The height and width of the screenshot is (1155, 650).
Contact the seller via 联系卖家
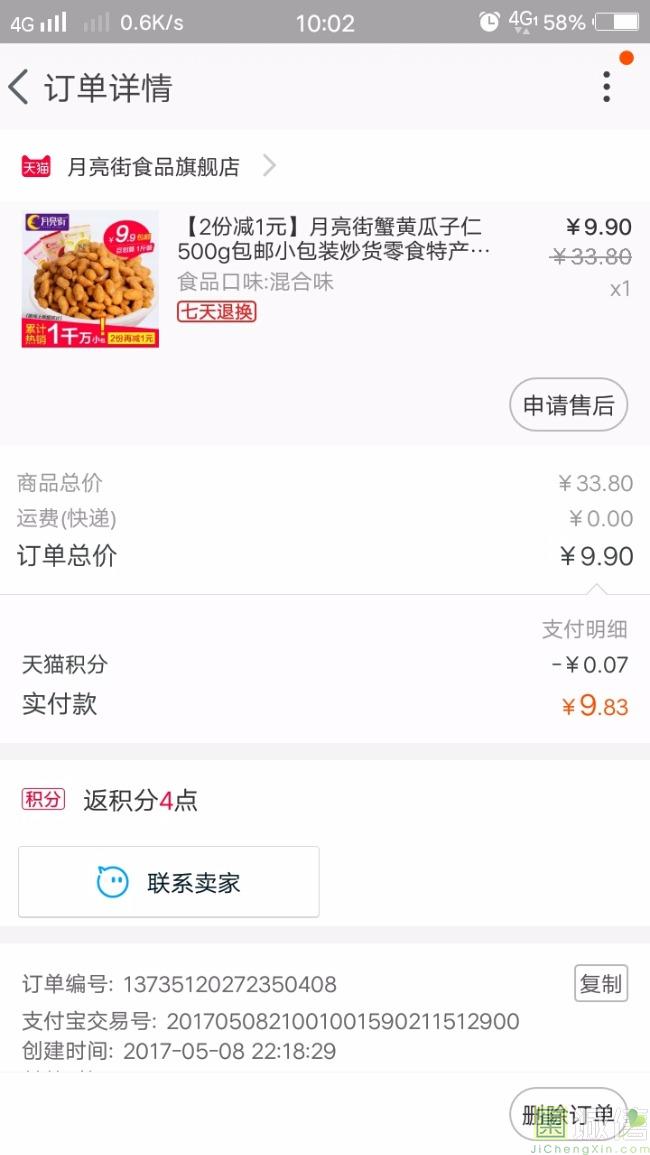168,882
